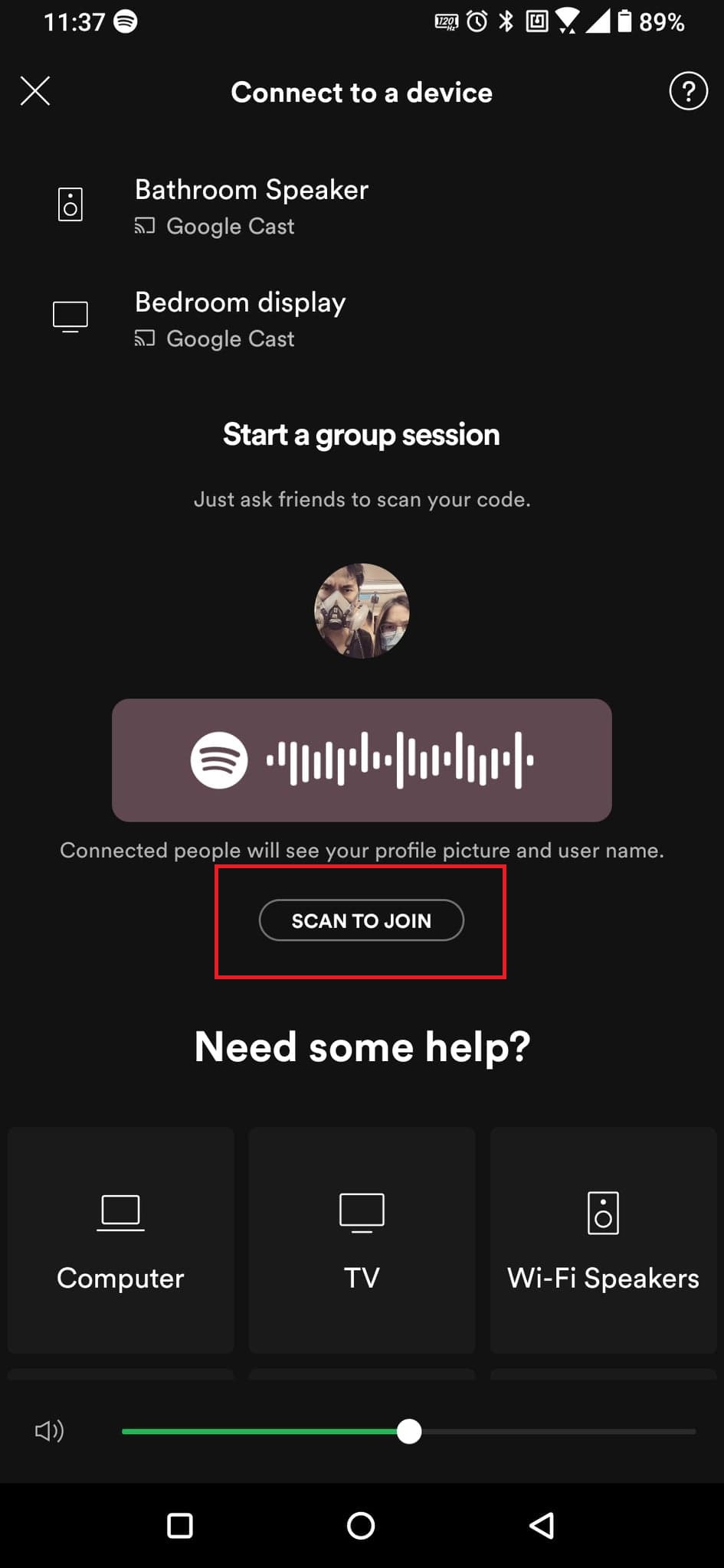Tap the Scan to Join button

[x=361, y=920]
